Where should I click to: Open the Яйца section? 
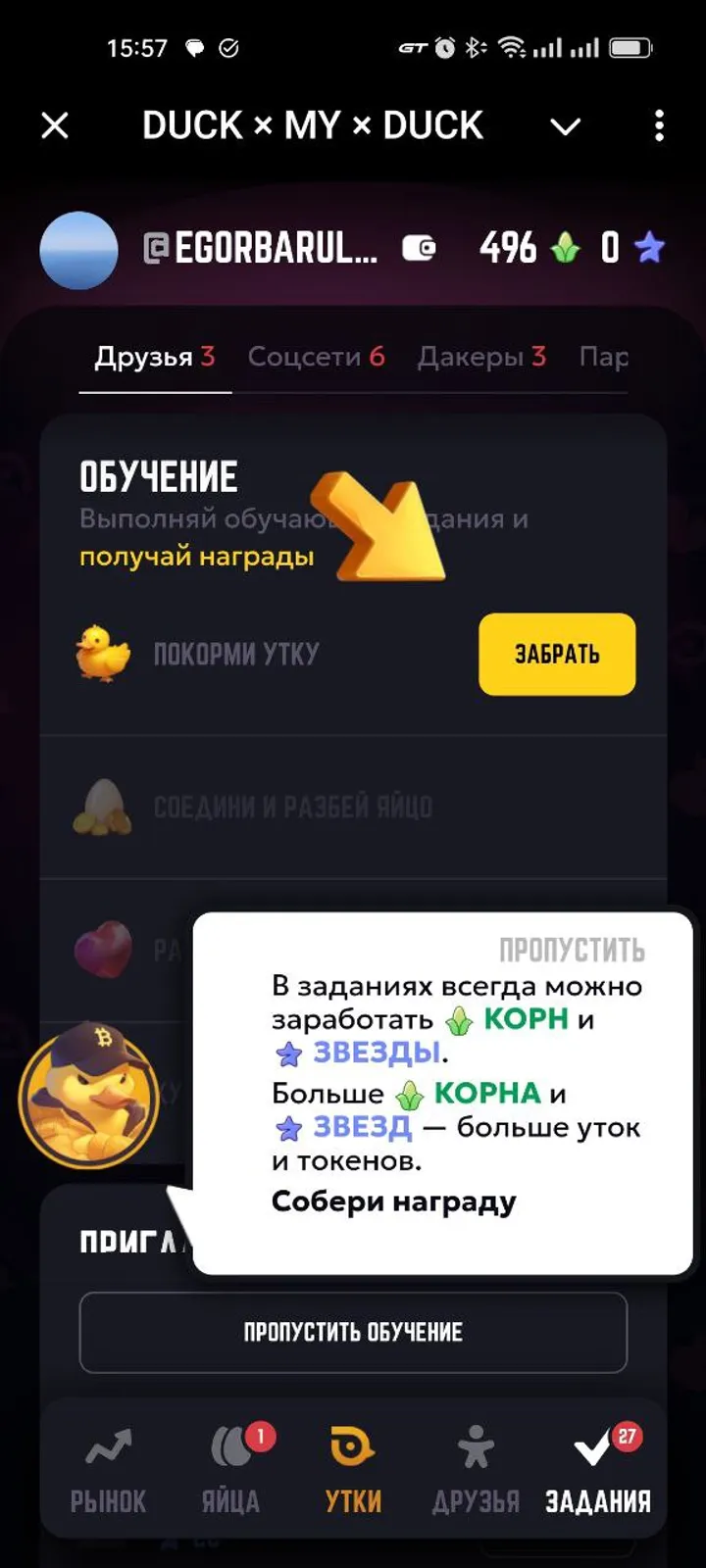tap(231, 1469)
